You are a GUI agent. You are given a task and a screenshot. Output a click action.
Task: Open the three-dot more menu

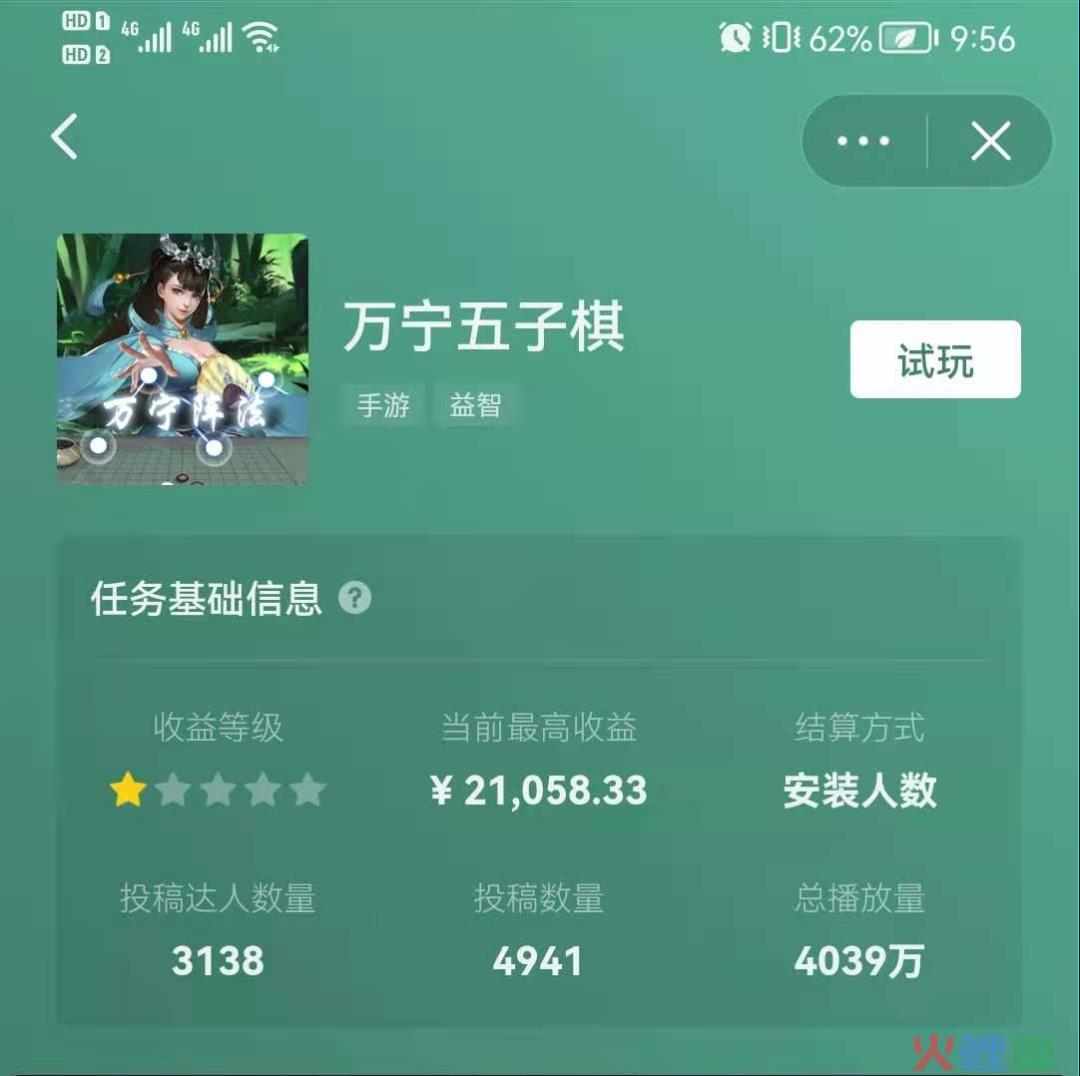[x=863, y=142]
